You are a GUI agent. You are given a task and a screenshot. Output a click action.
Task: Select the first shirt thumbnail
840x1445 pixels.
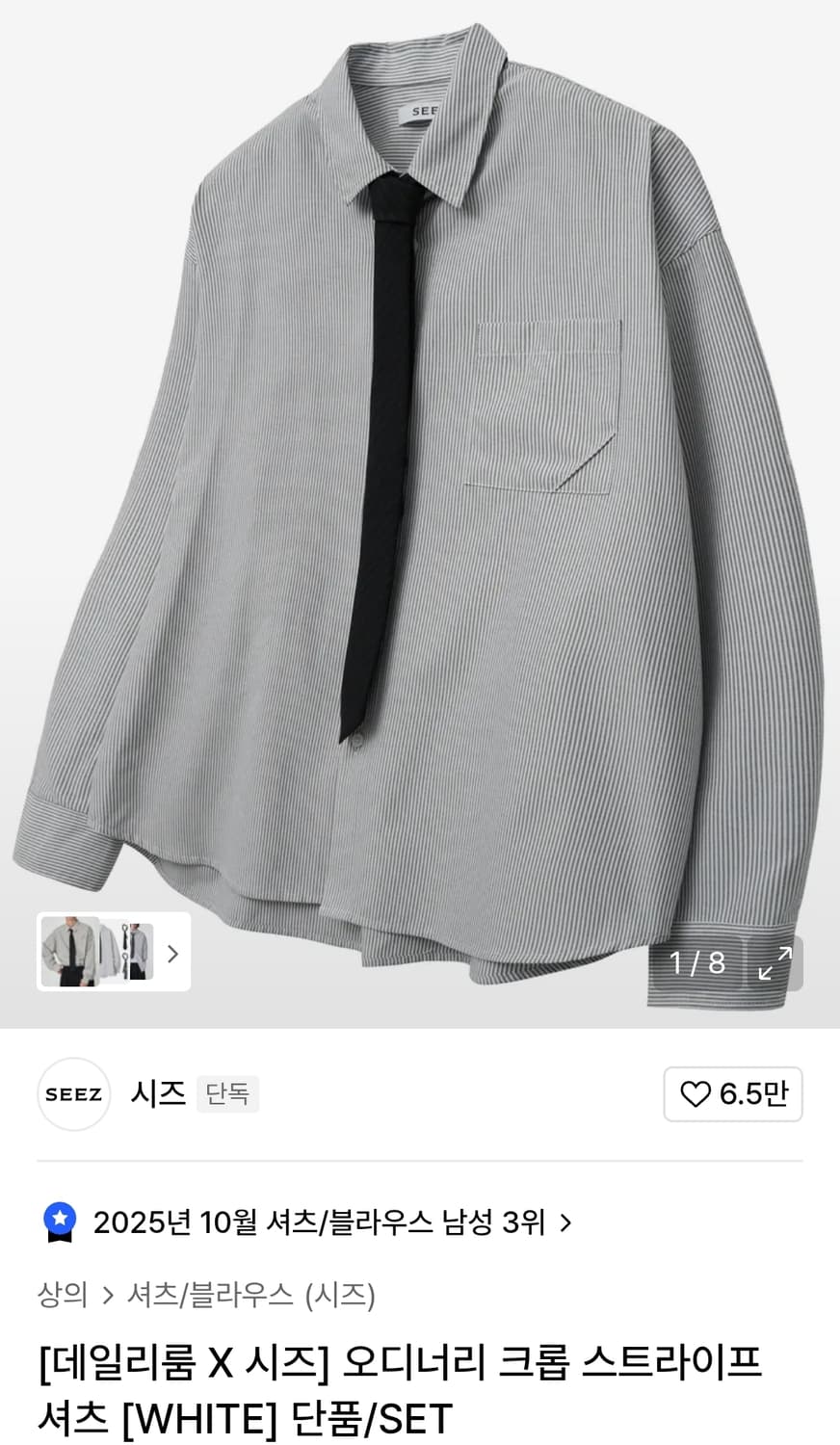click(x=69, y=954)
